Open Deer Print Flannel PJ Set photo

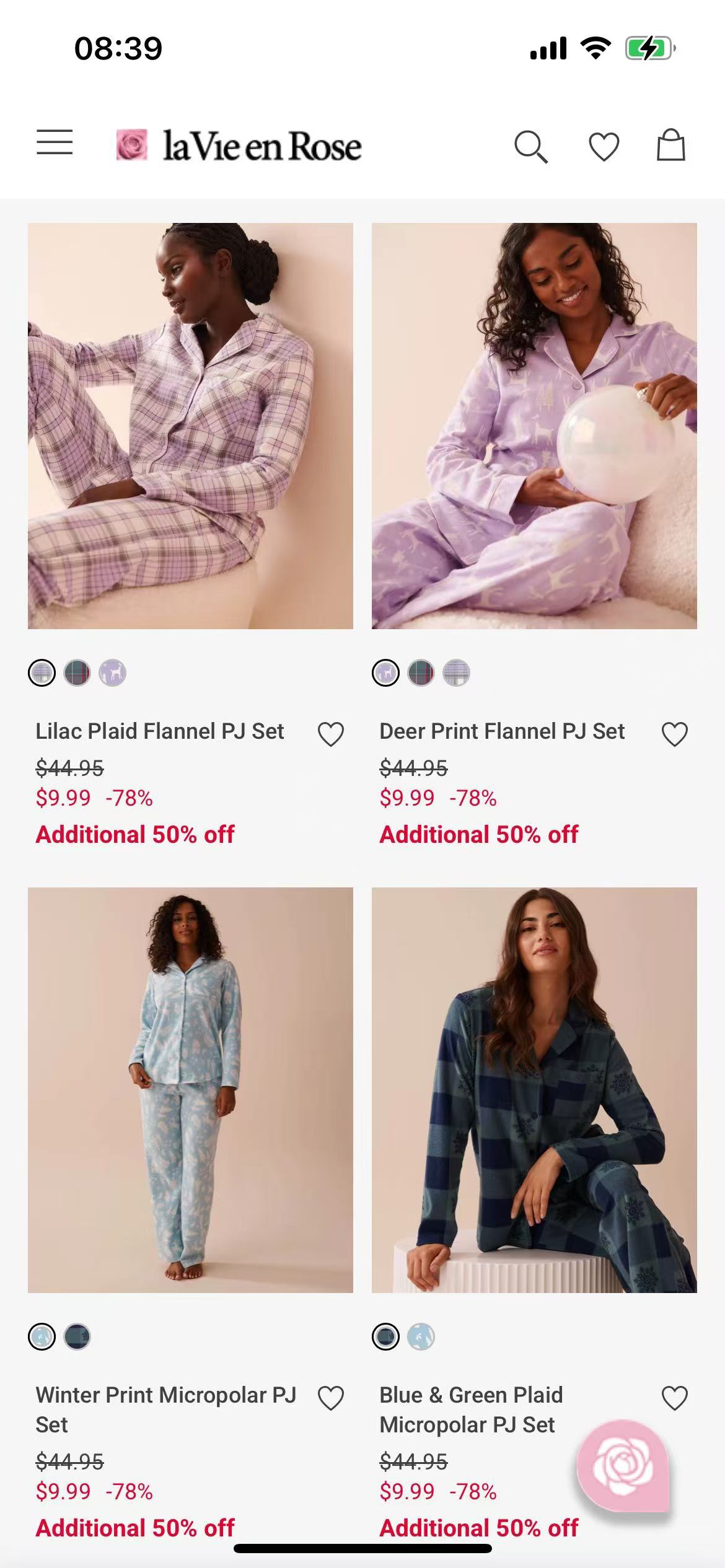click(534, 426)
